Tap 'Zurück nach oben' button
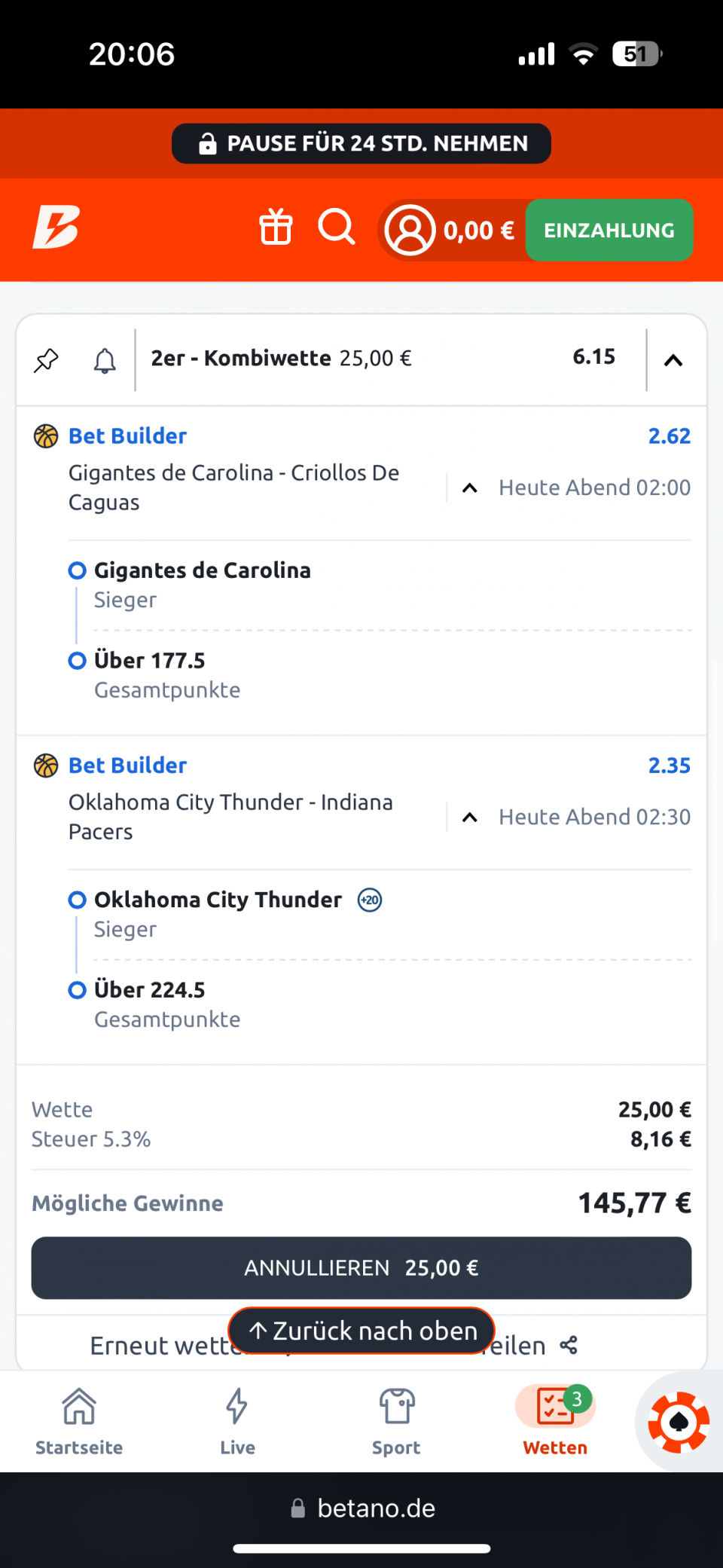Screen dimensions: 723x1568 pos(361,1331)
